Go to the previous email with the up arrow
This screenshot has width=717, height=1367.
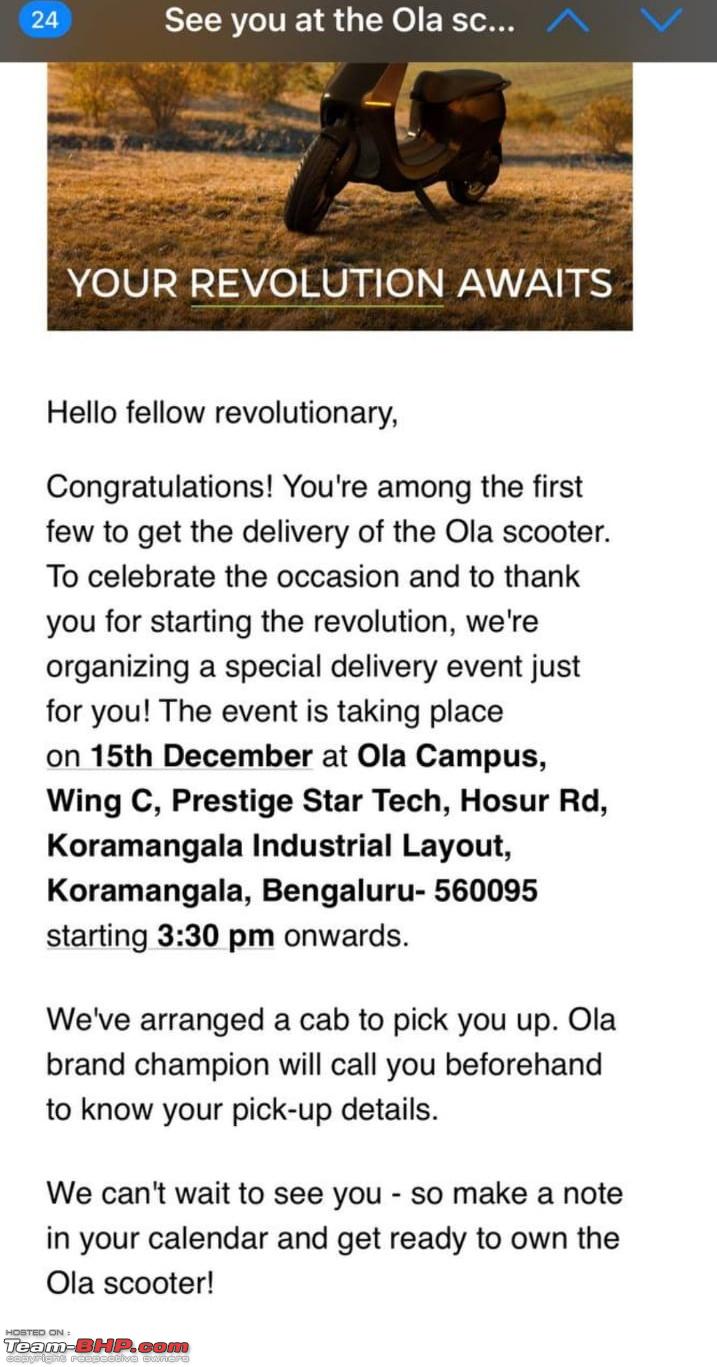click(x=568, y=21)
